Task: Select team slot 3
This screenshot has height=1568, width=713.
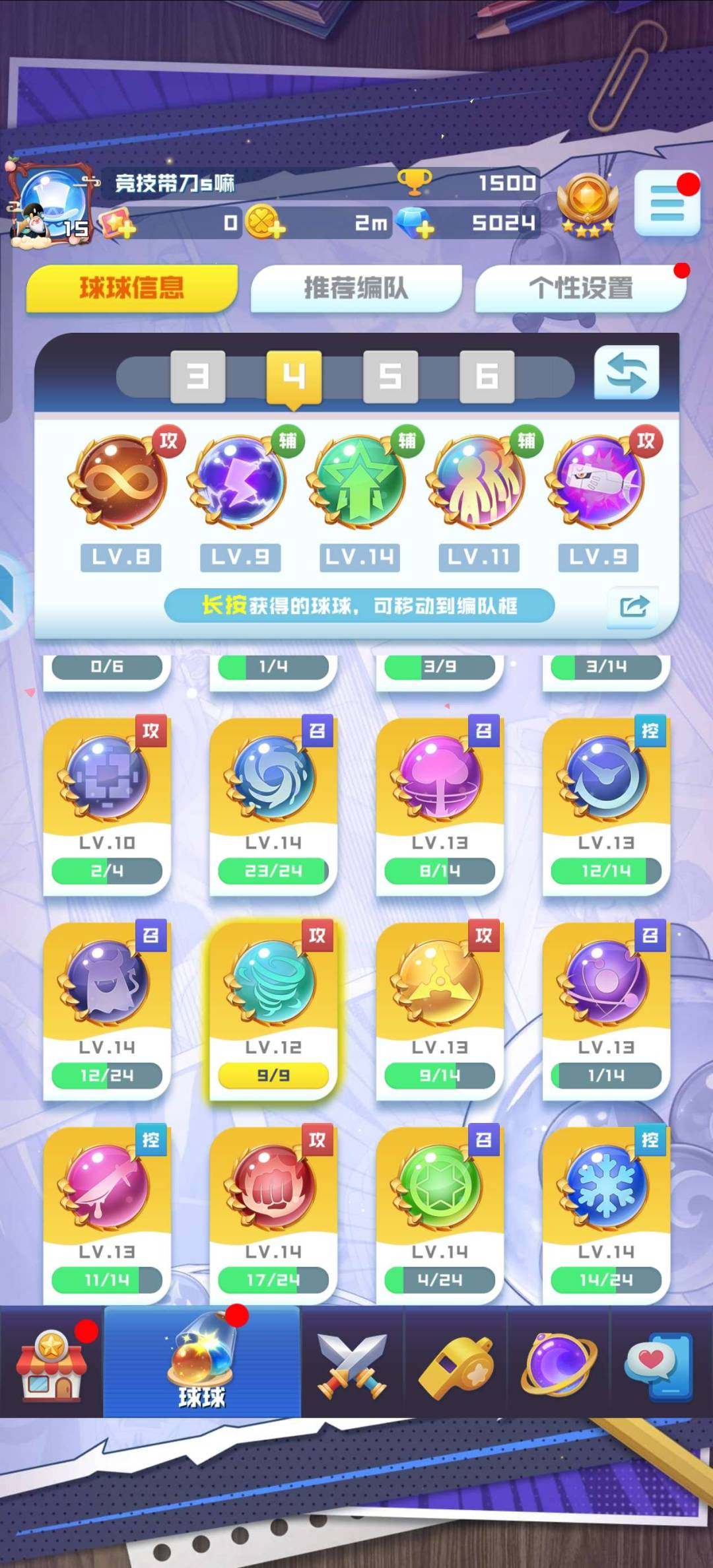Action: click(x=197, y=376)
